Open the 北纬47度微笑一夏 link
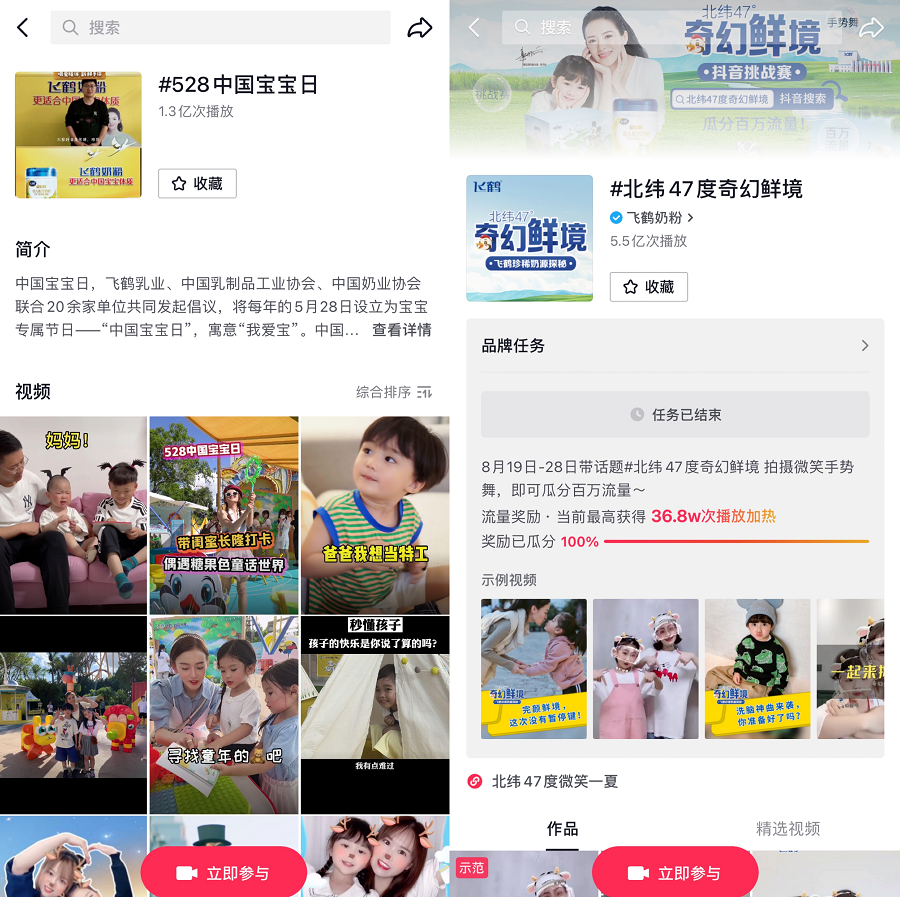The width and height of the screenshot is (900, 897). tap(555, 781)
